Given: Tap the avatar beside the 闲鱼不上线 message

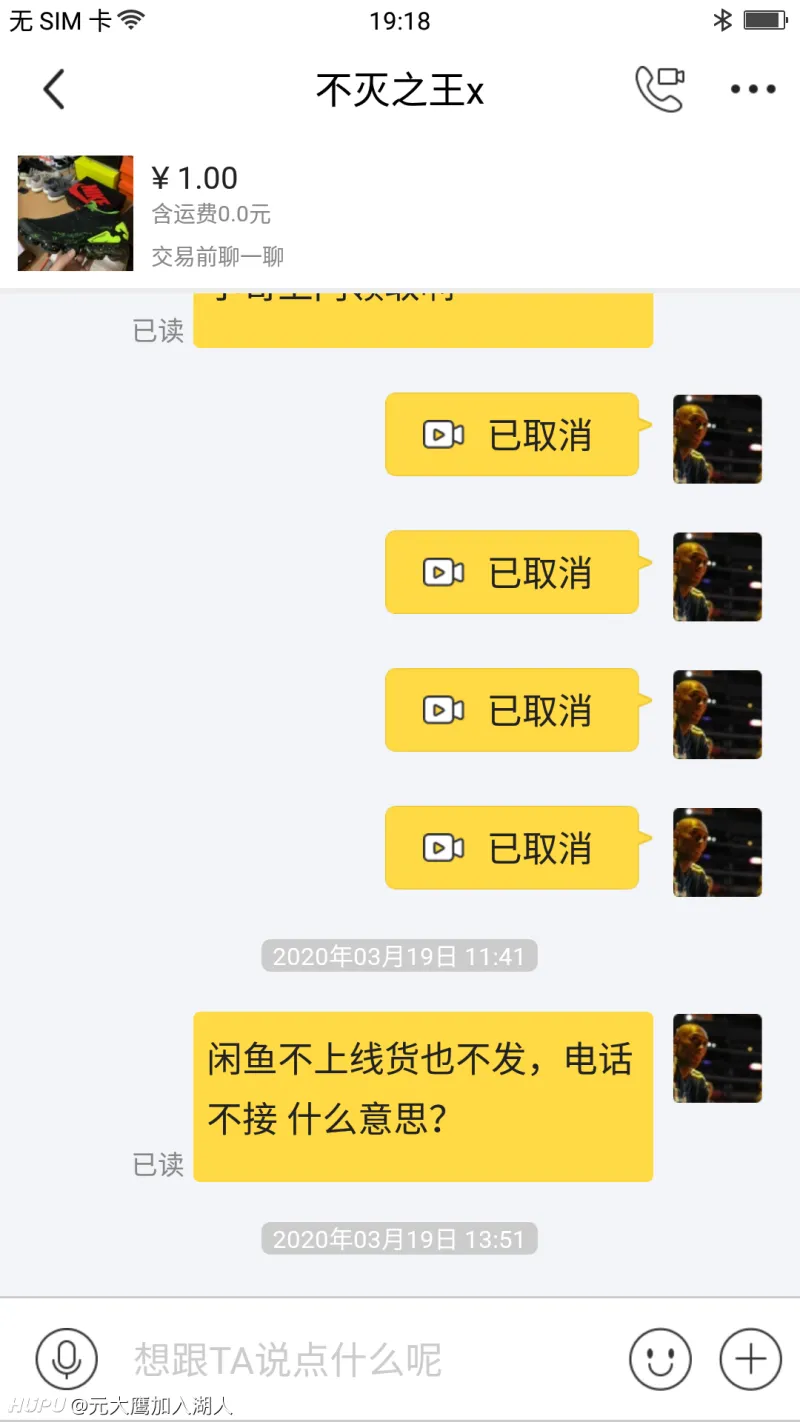Looking at the screenshot, I should (x=717, y=1058).
